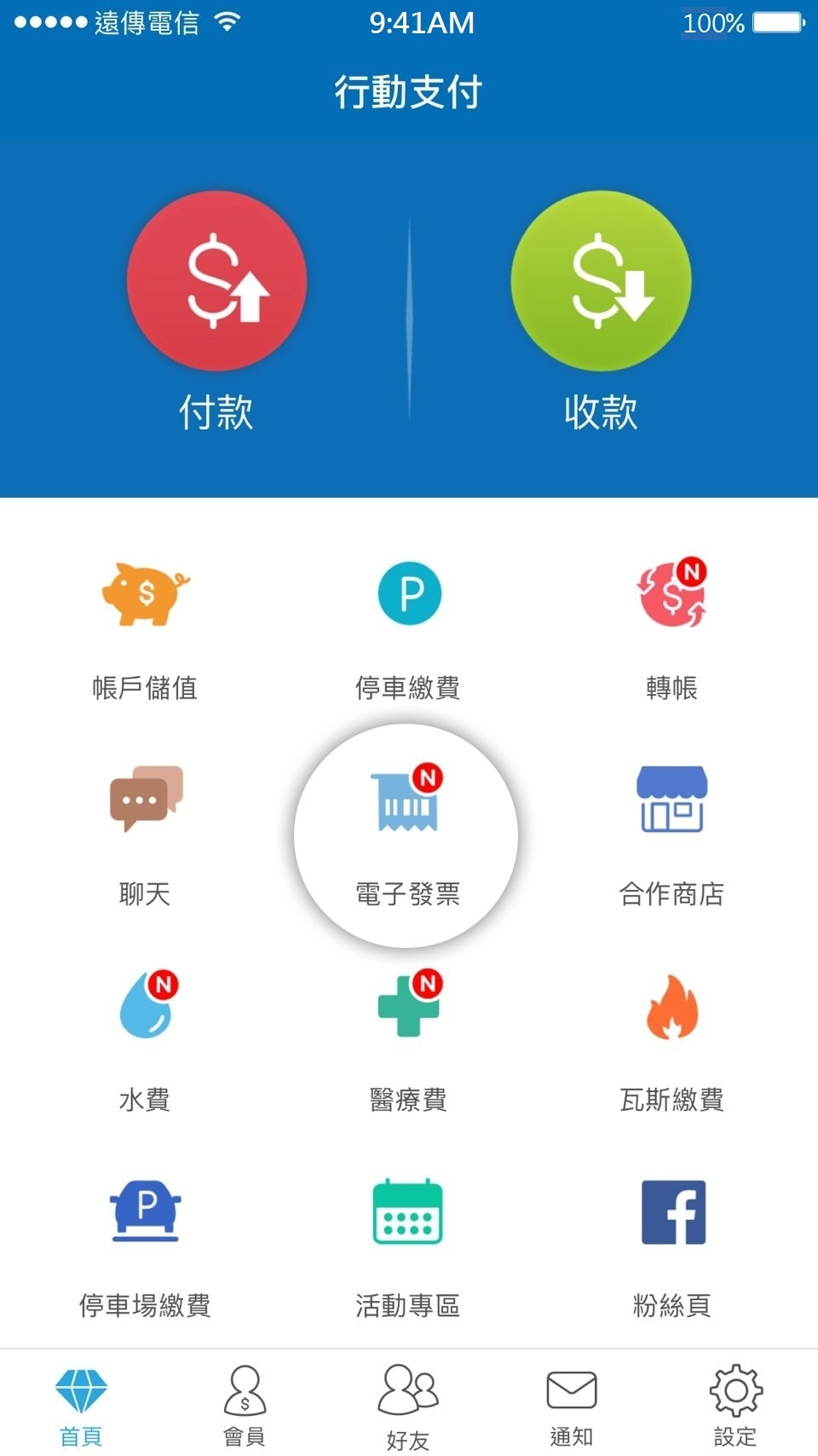Switch to the 會員 member tab
The height and width of the screenshot is (1456, 818).
[x=245, y=1407]
